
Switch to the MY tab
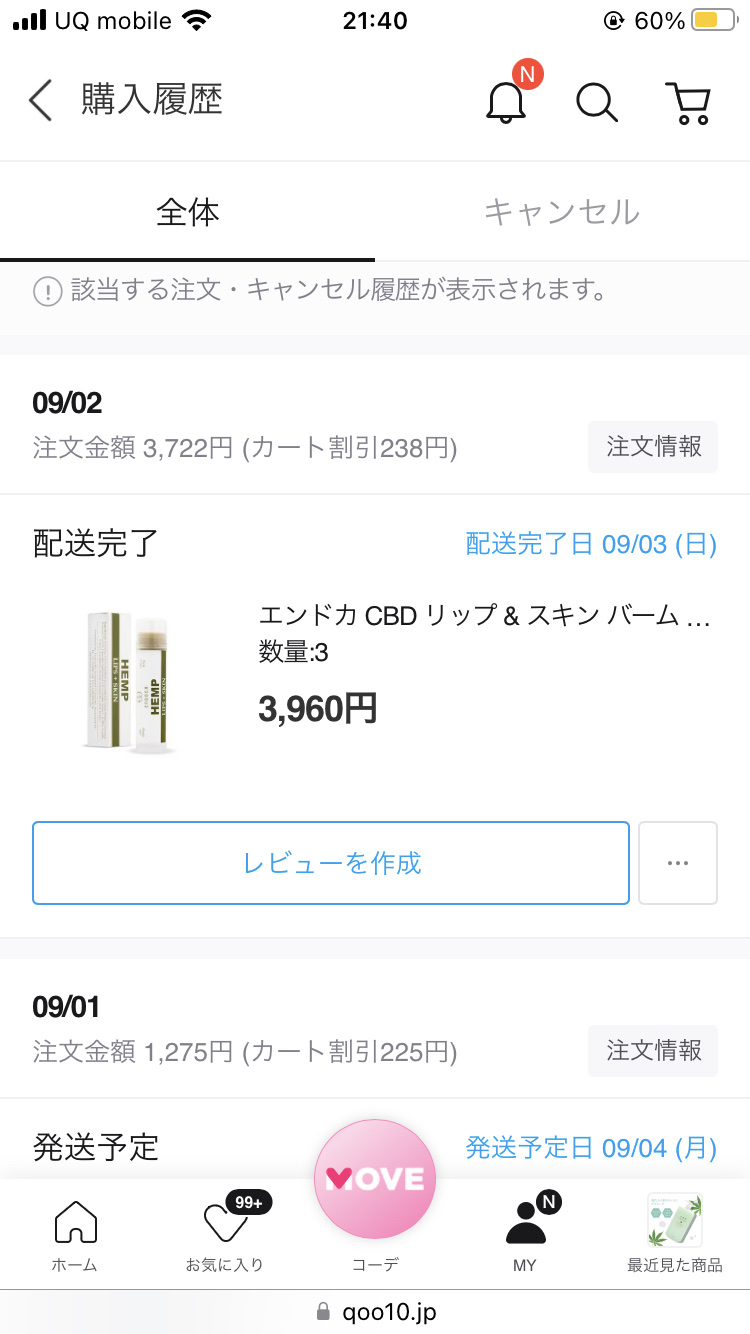pos(525,1235)
